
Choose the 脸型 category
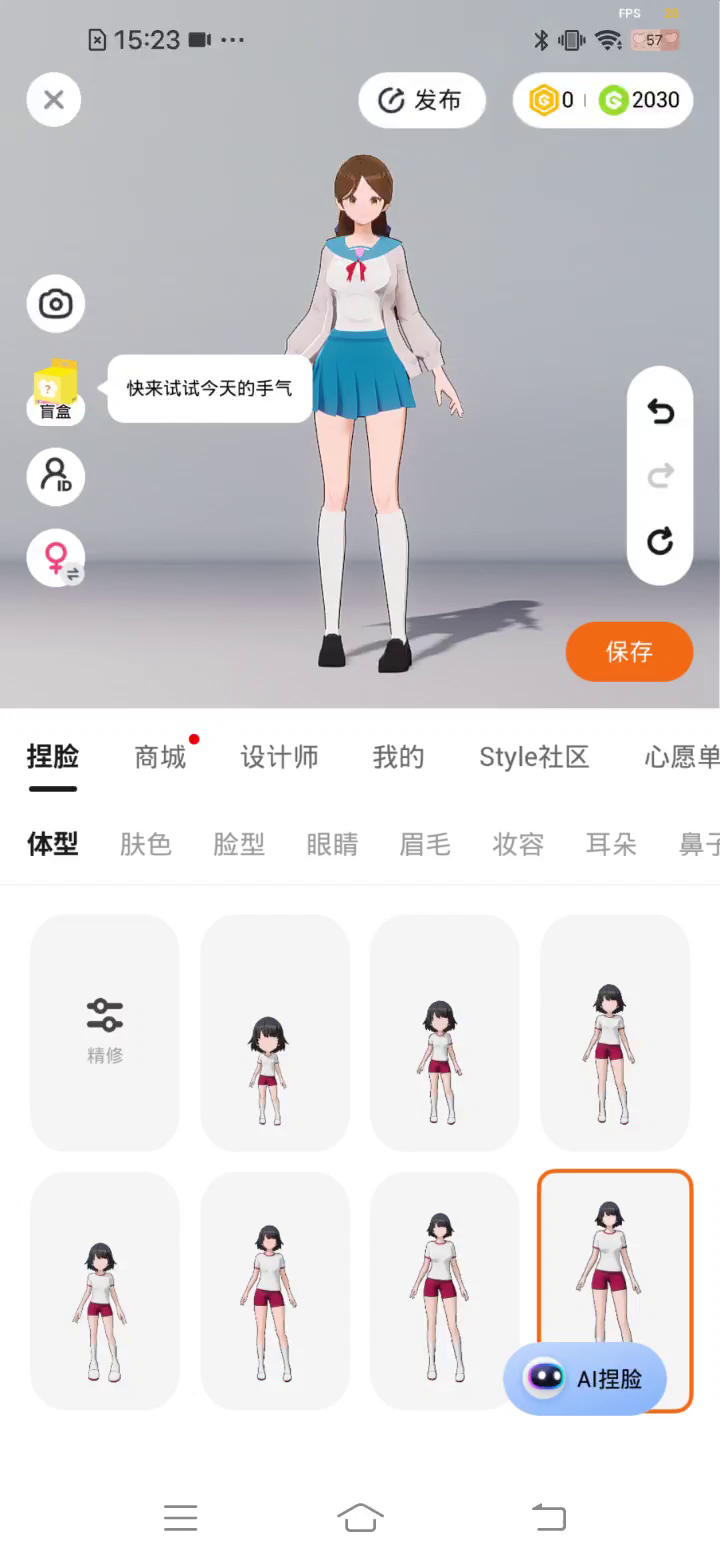coord(239,844)
